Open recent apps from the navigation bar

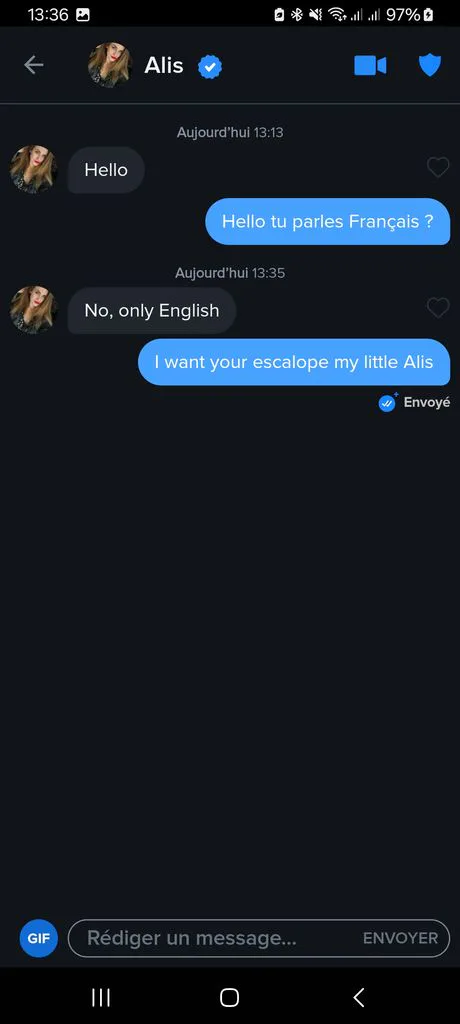[x=101, y=997]
